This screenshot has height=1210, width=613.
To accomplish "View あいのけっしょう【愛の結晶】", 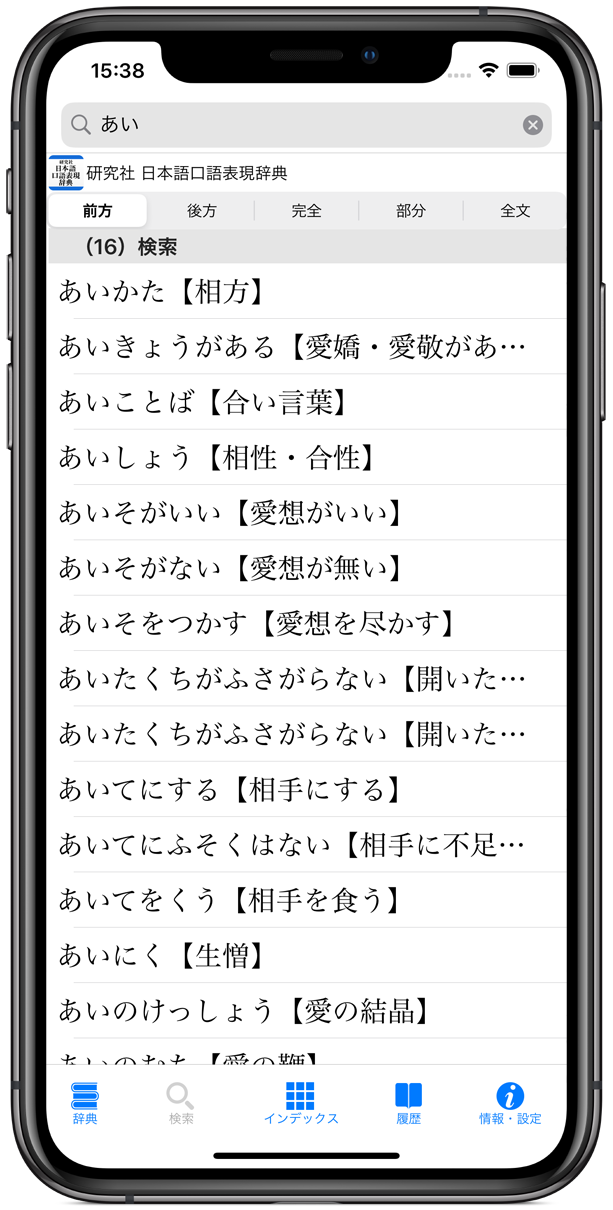I will tap(244, 1010).
